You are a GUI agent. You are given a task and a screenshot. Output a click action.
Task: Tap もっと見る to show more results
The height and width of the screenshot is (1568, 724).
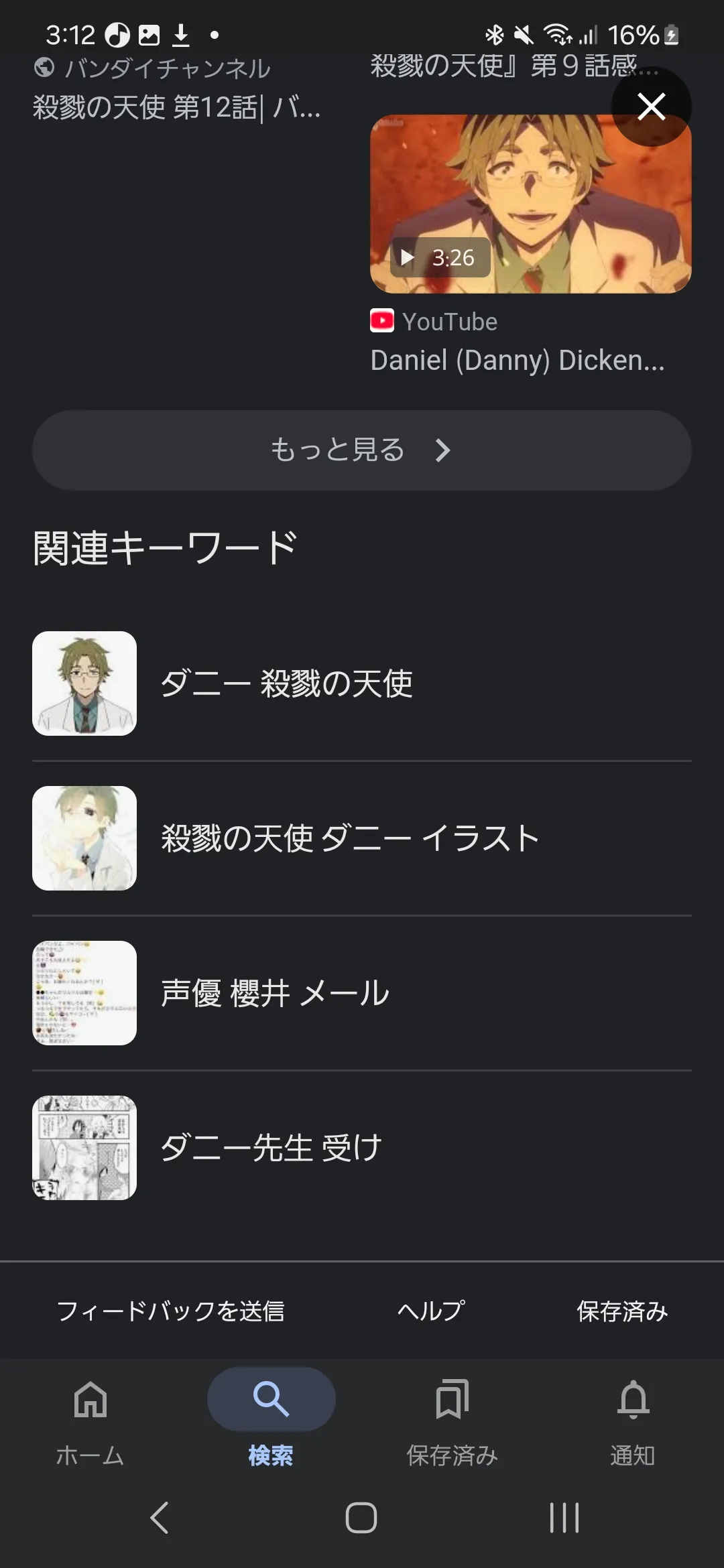tap(362, 450)
